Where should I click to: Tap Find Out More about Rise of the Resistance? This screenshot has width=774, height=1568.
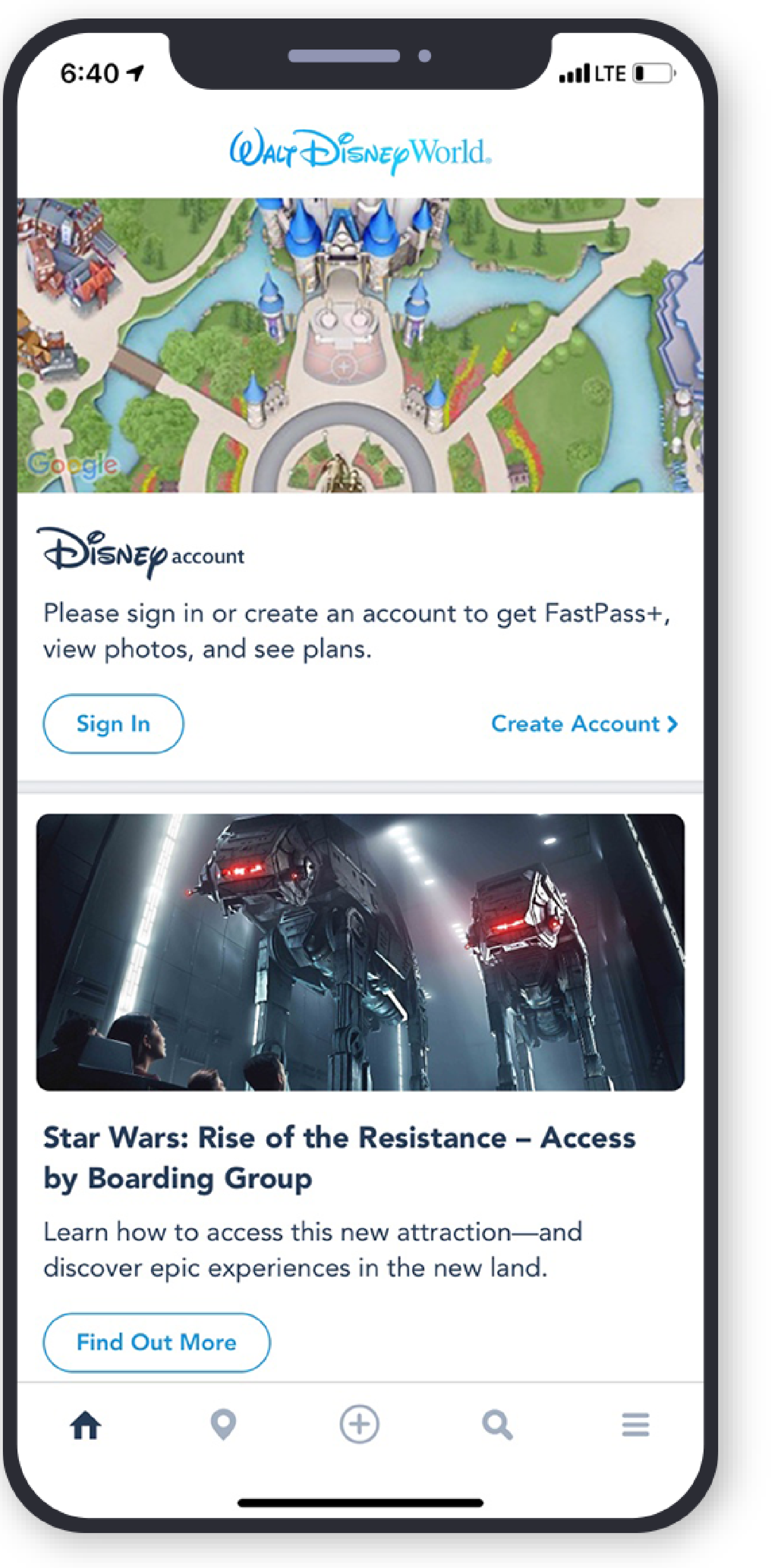pyautogui.click(x=156, y=1342)
